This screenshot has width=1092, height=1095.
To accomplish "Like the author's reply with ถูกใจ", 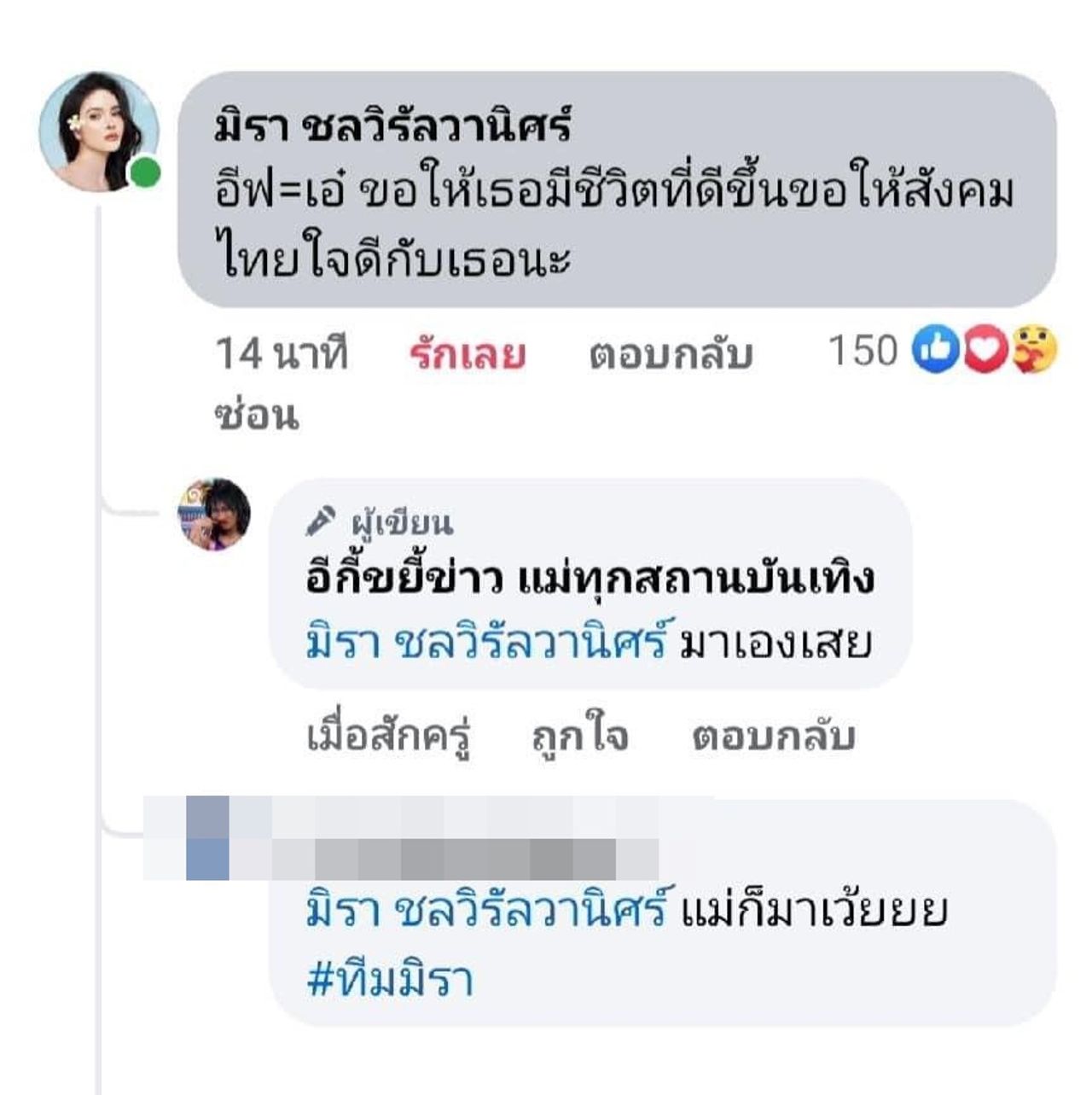I will click(580, 737).
